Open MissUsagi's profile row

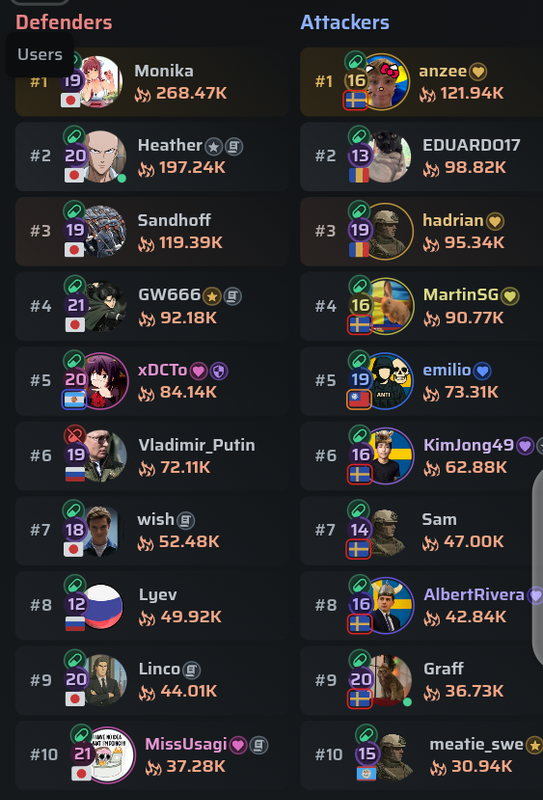click(152, 755)
